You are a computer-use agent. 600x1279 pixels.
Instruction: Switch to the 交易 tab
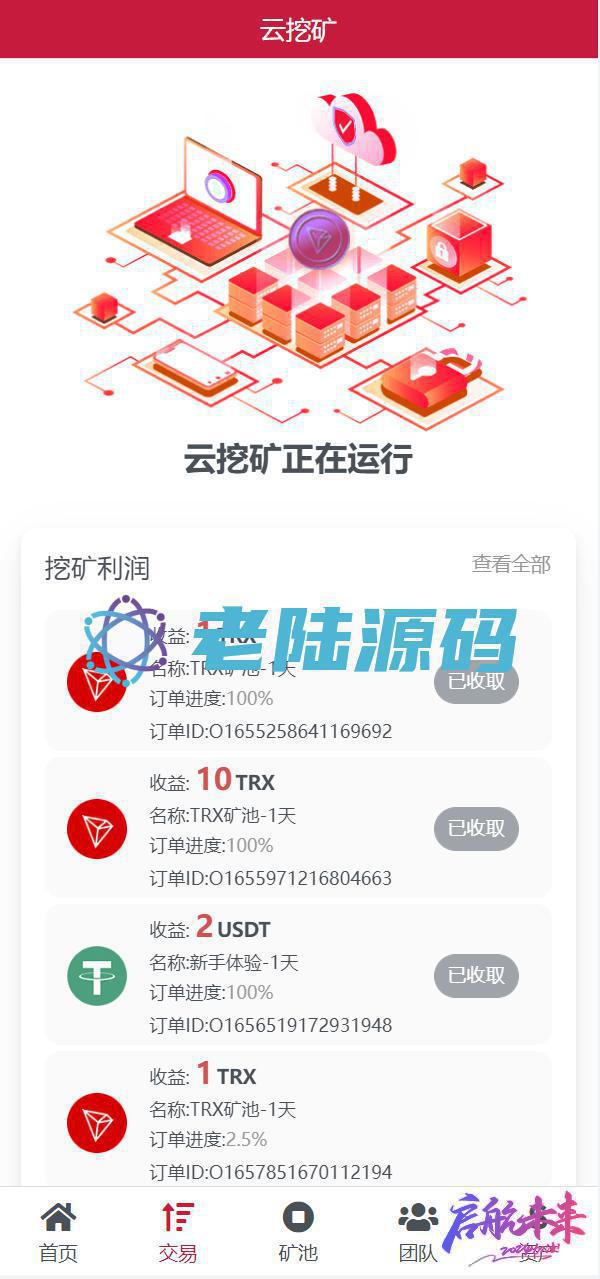[178, 1233]
